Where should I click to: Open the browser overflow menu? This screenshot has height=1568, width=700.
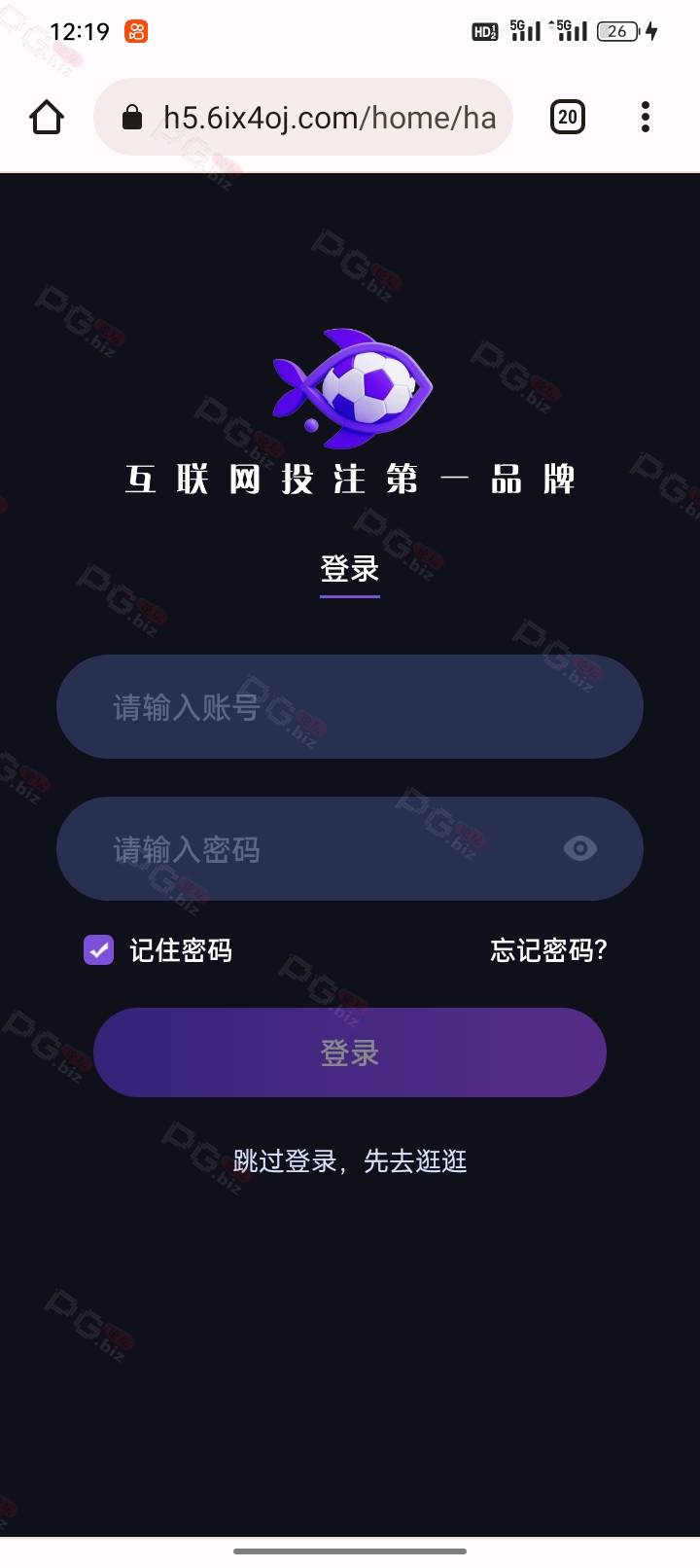(646, 117)
